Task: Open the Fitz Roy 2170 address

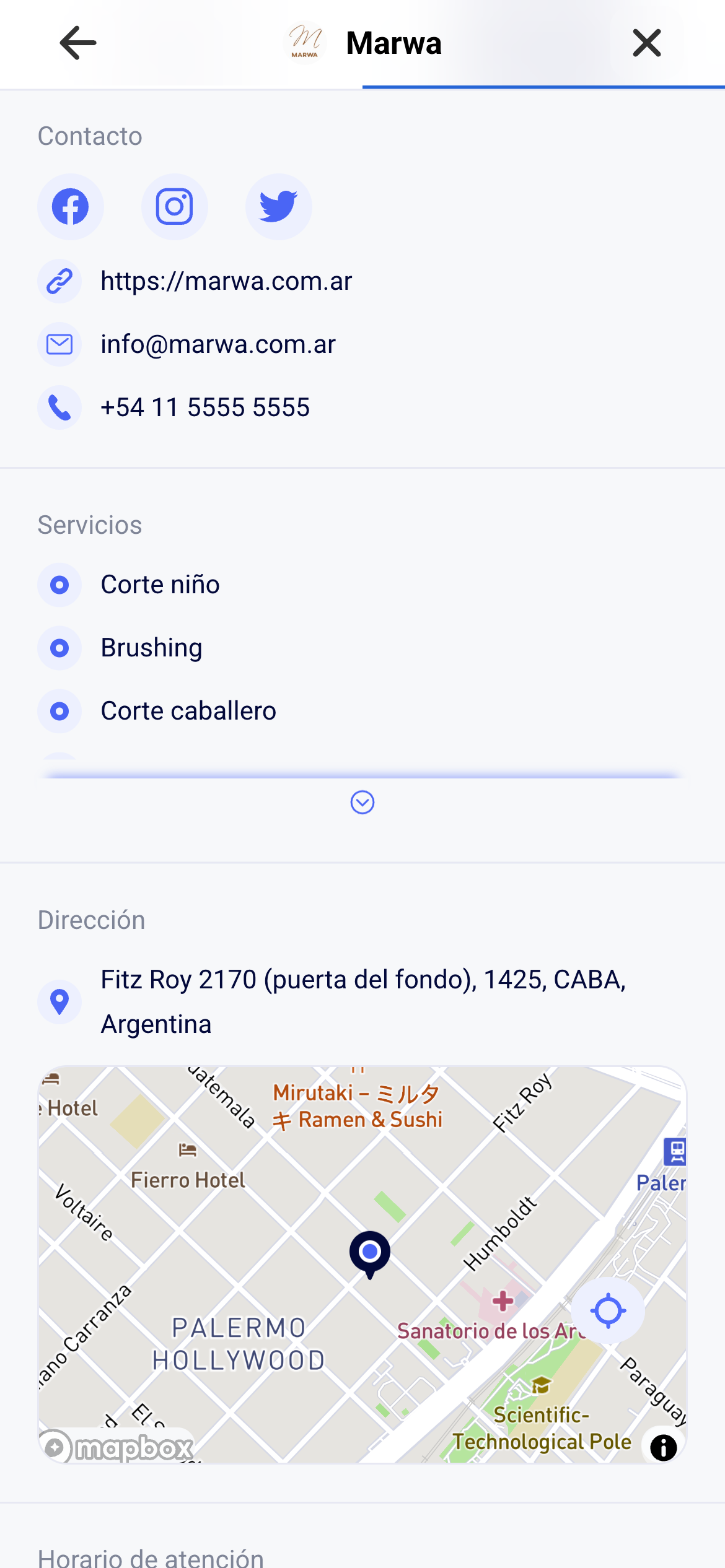Action: click(x=363, y=1001)
